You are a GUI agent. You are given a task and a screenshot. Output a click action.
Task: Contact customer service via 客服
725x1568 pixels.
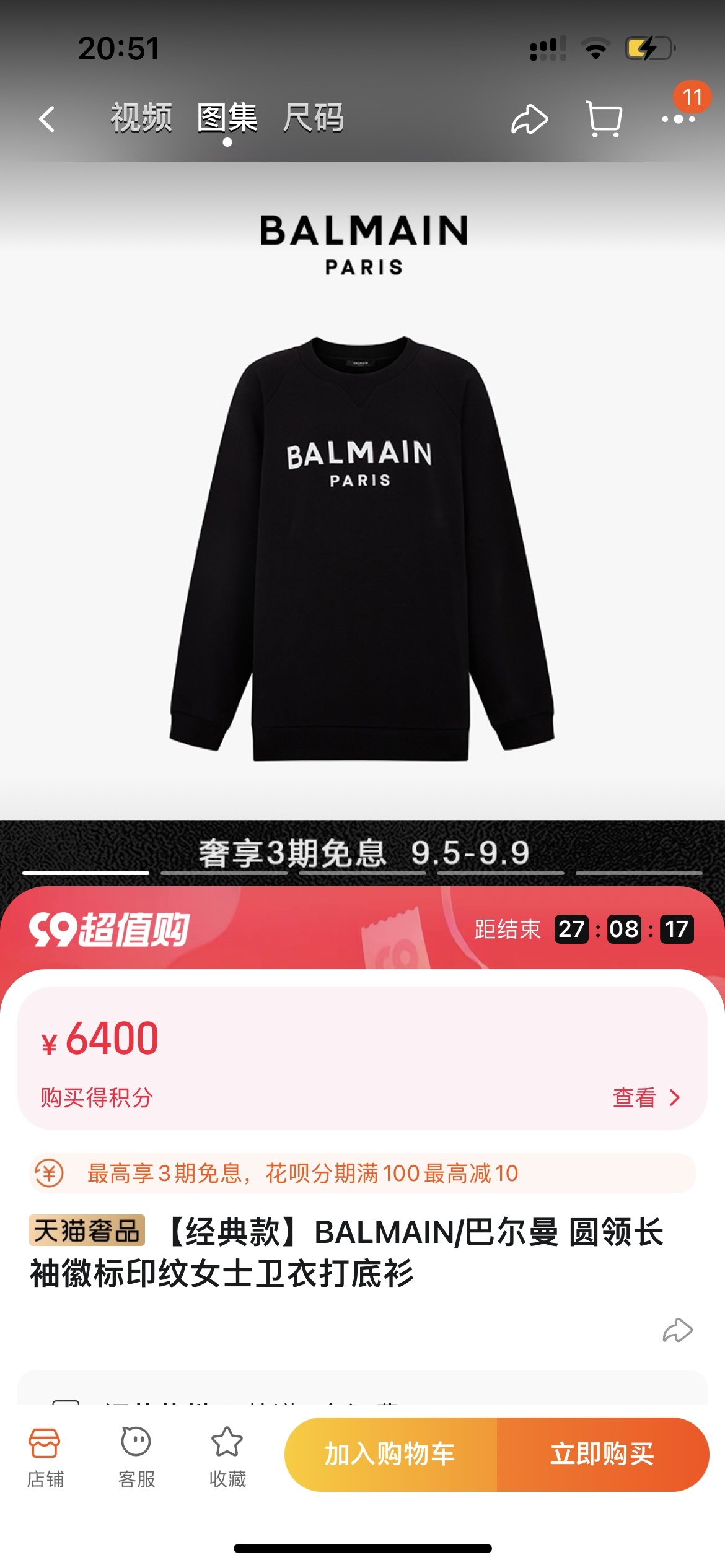[136, 1457]
